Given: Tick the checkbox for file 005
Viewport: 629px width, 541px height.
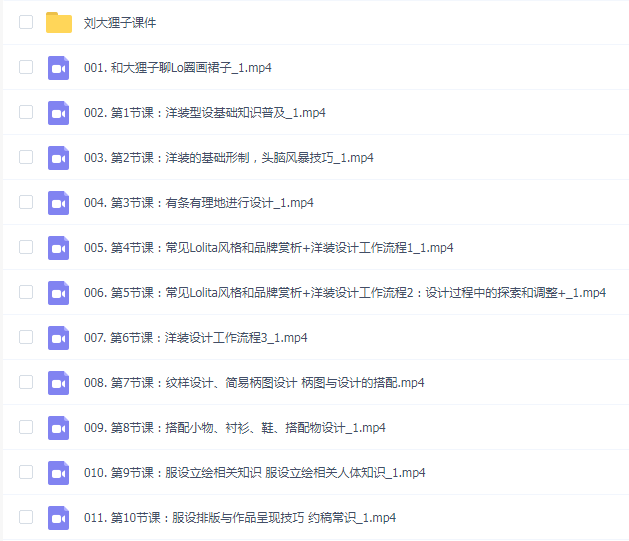Looking at the screenshot, I should tap(26, 248).
